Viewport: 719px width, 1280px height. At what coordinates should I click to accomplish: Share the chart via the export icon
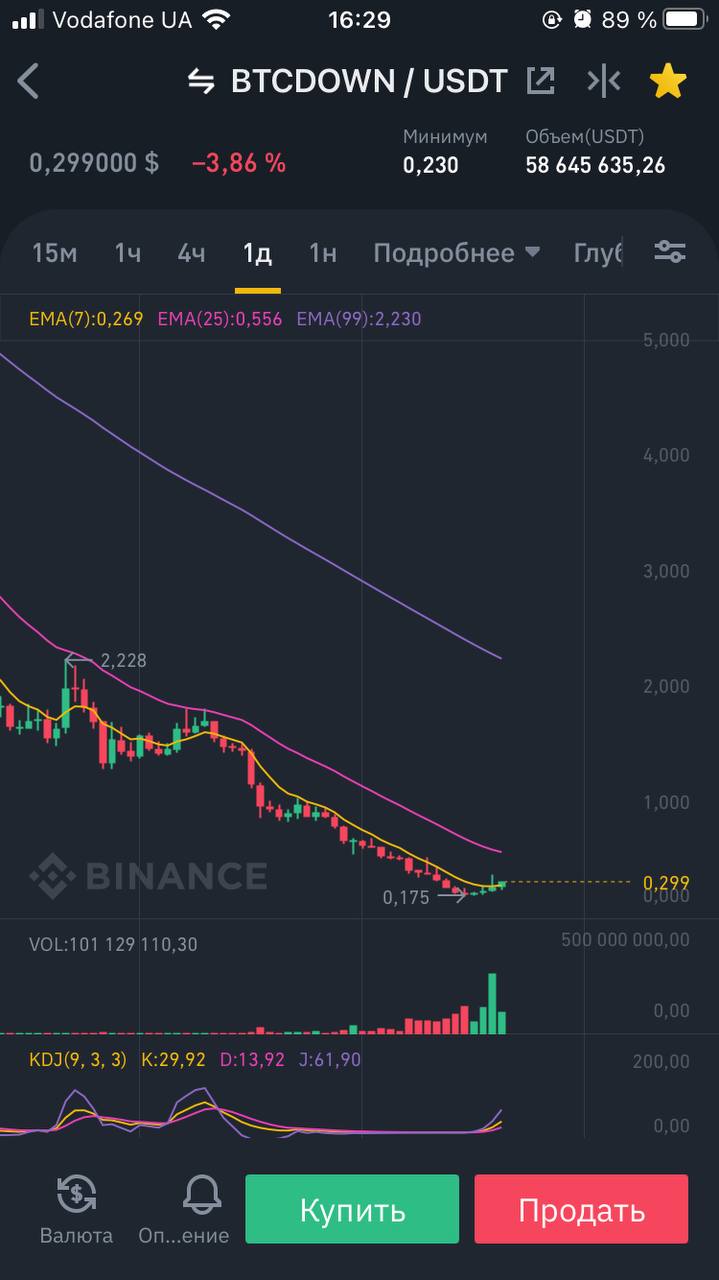(541, 81)
